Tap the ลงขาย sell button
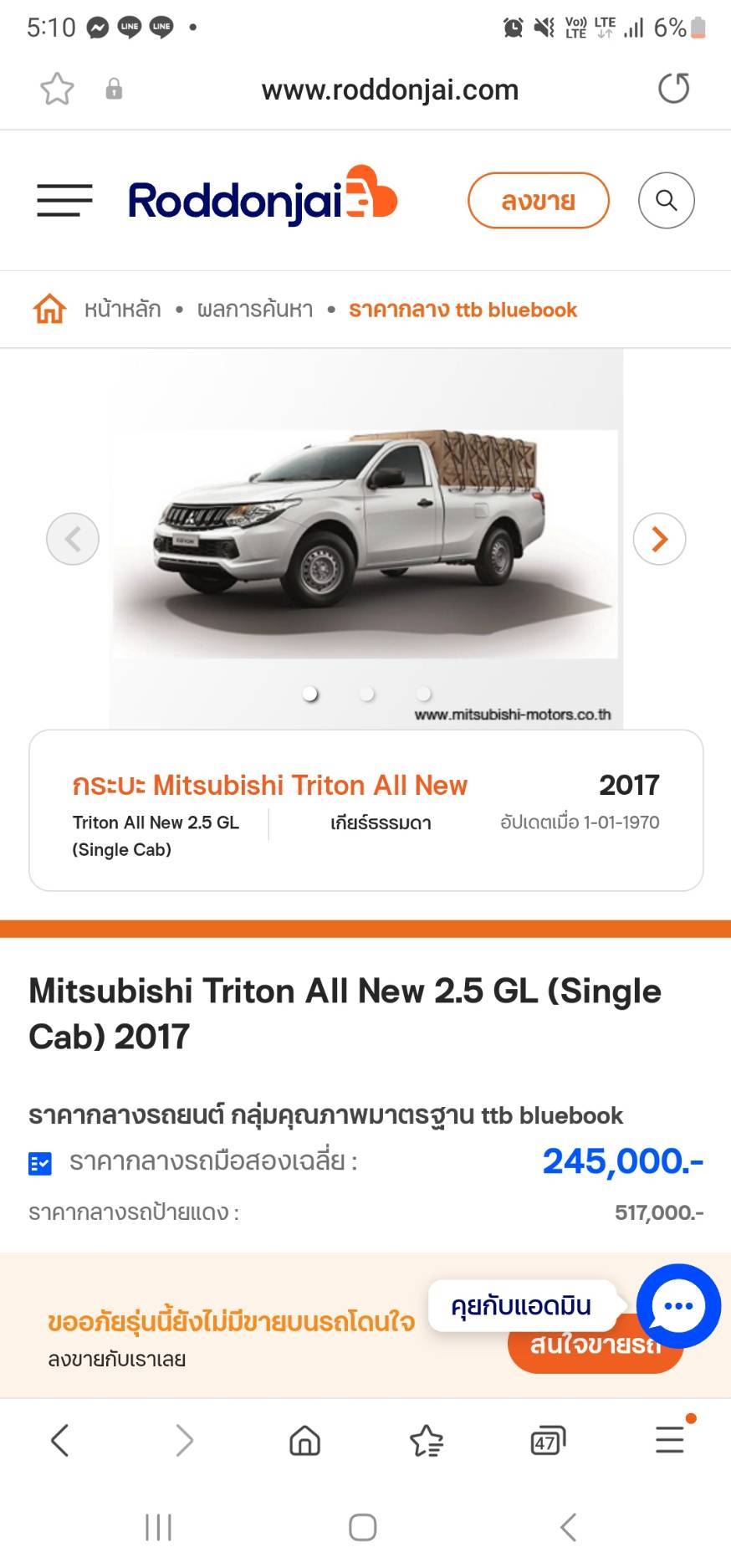Viewport: 731px width, 1568px height. tap(538, 201)
